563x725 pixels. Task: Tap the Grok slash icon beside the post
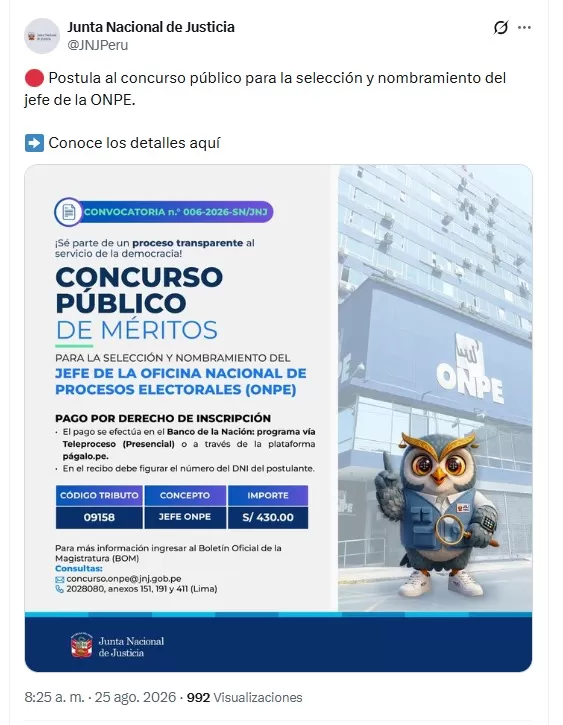(501, 28)
